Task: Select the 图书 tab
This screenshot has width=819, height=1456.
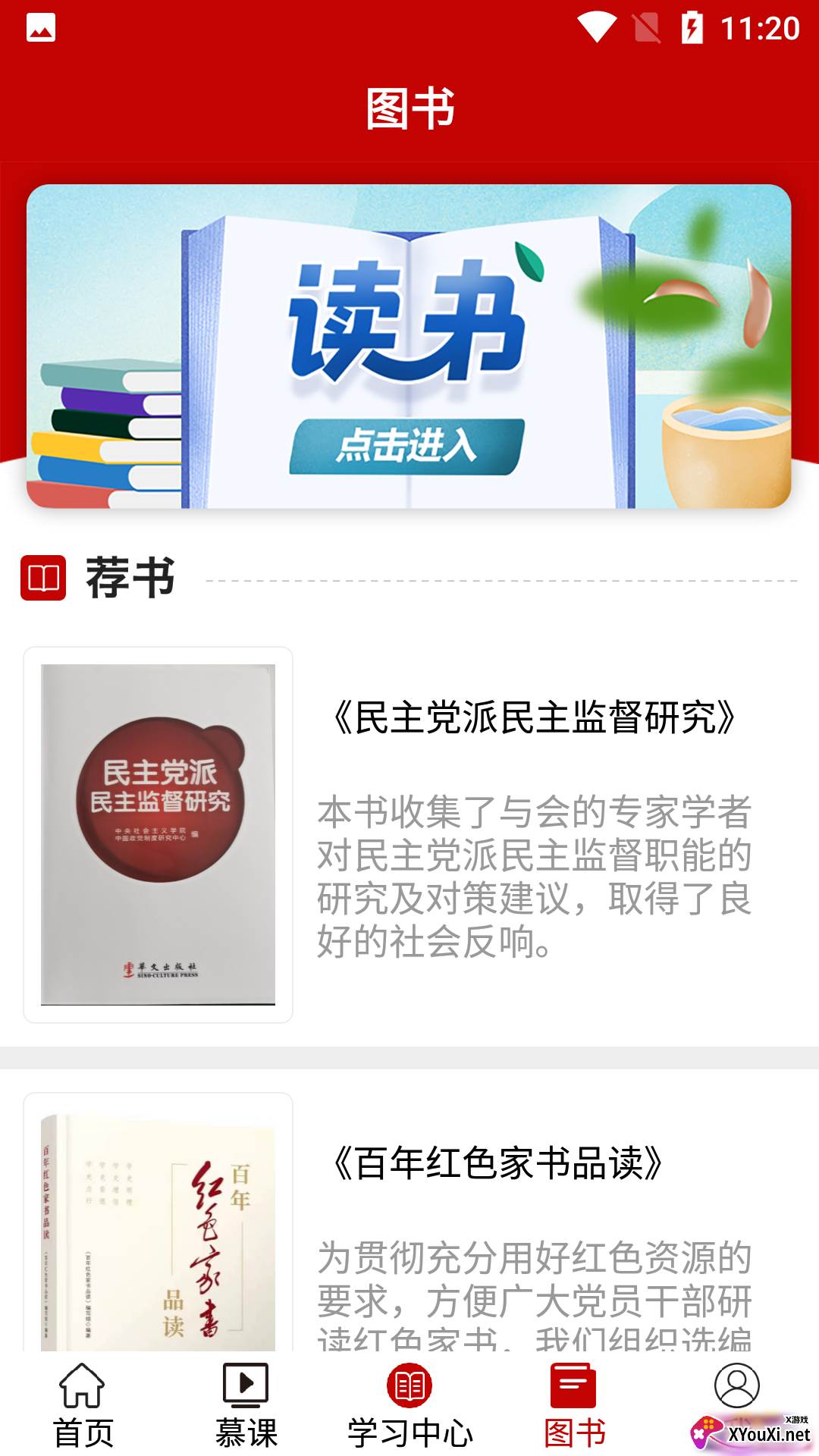Action: pyautogui.click(x=573, y=1404)
